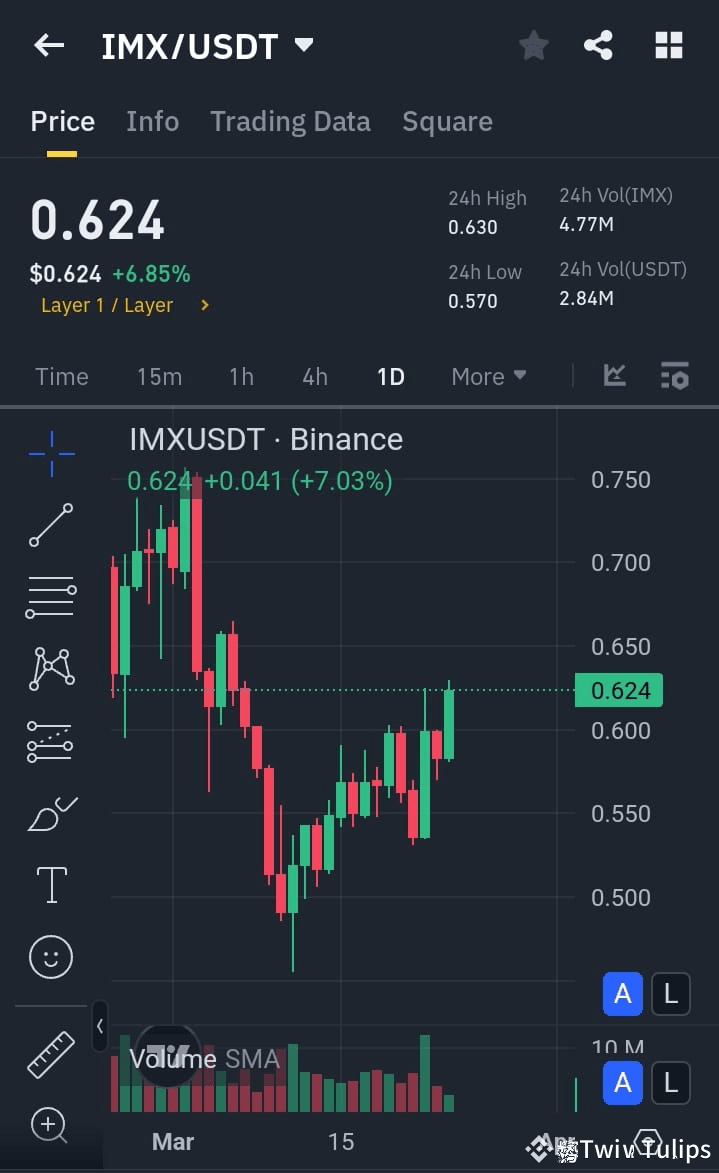Open the Square tab

(x=447, y=122)
